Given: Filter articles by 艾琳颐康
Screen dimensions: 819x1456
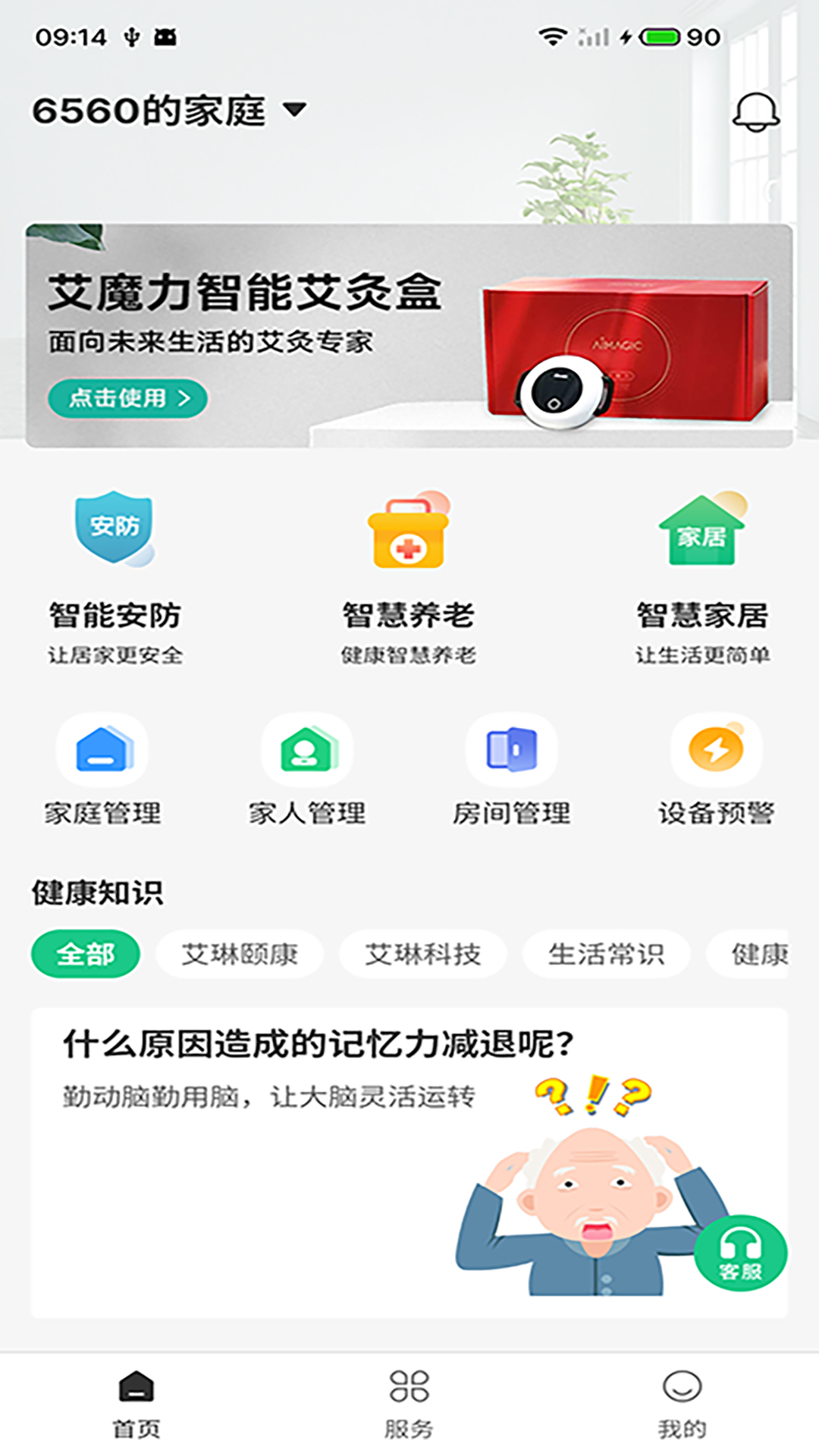Looking at the screenshot, I should point(240,954).
